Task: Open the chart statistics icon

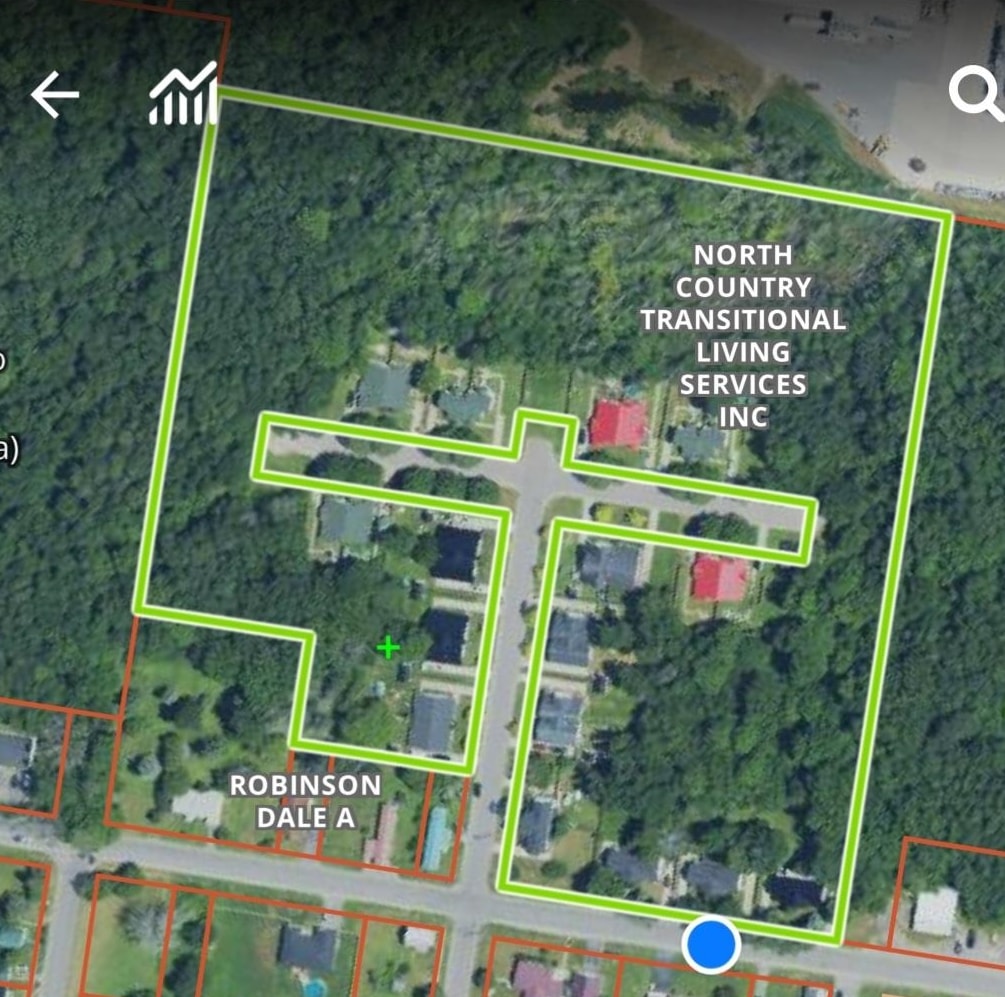Action: pyautogui.click(x=183, y=95)
